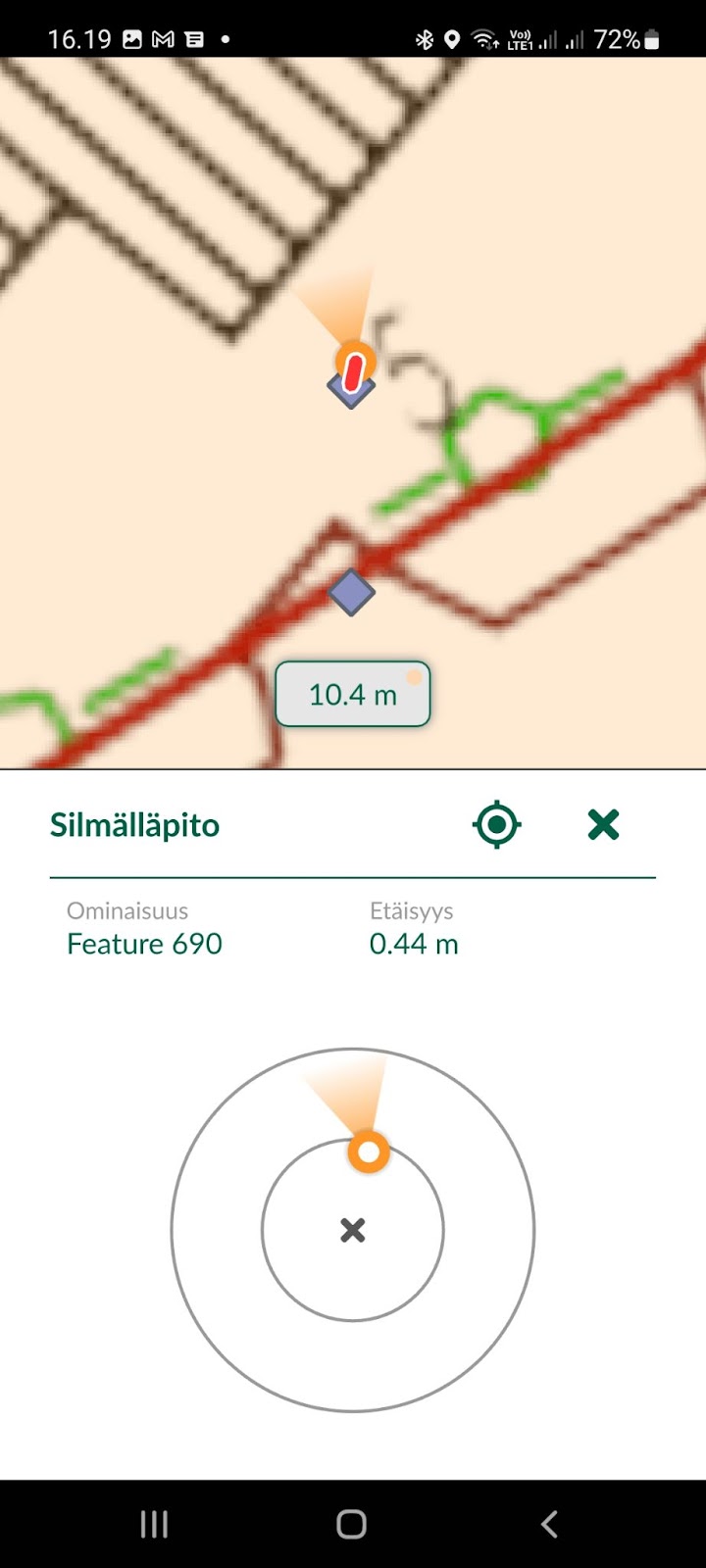The height and width of the screenshot is (1568, 706).
Task: Select the blue diamond marker on the red line
Action: (x=351, y=592)
